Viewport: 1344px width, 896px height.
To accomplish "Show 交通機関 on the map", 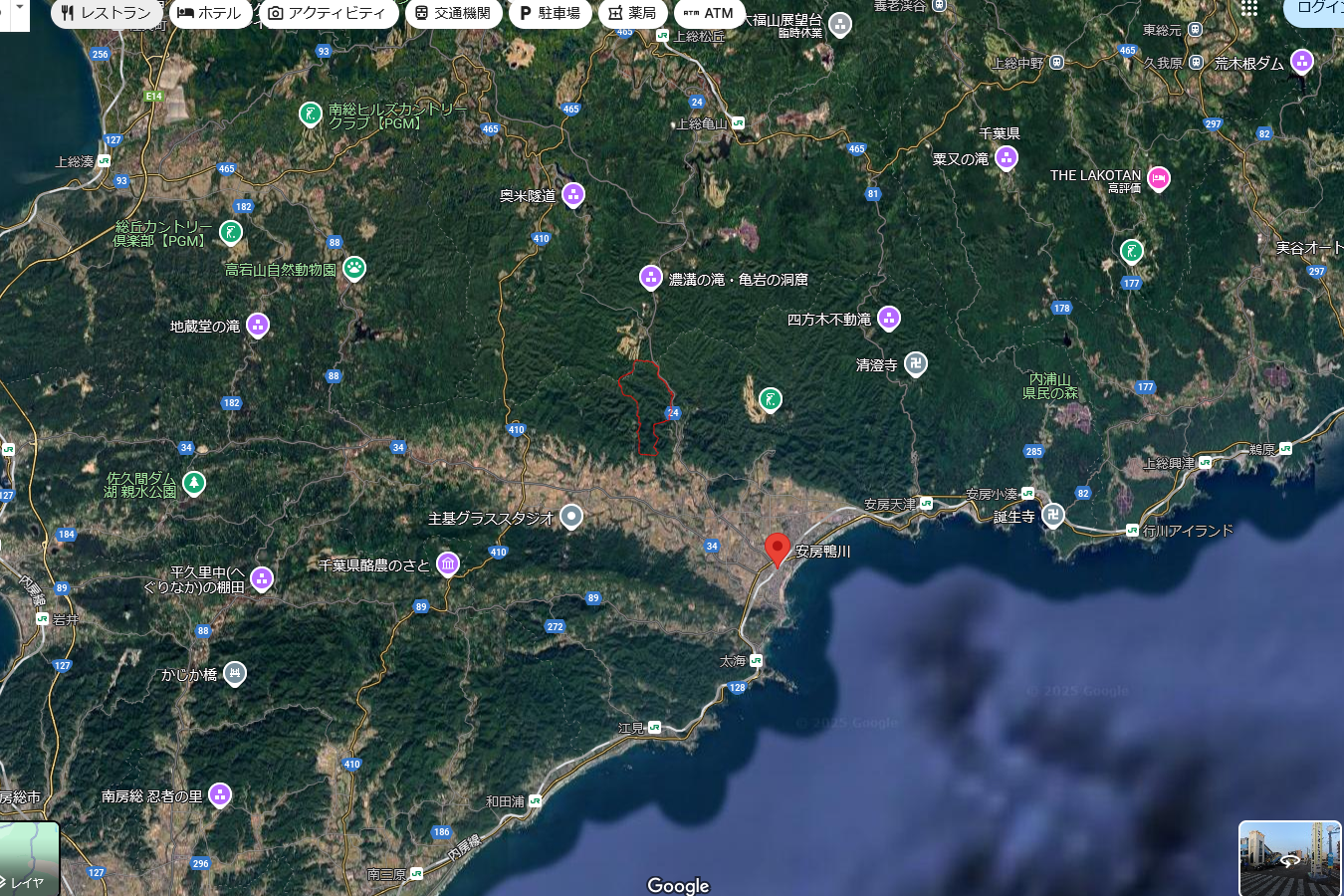I will click(x=453, y=13).
